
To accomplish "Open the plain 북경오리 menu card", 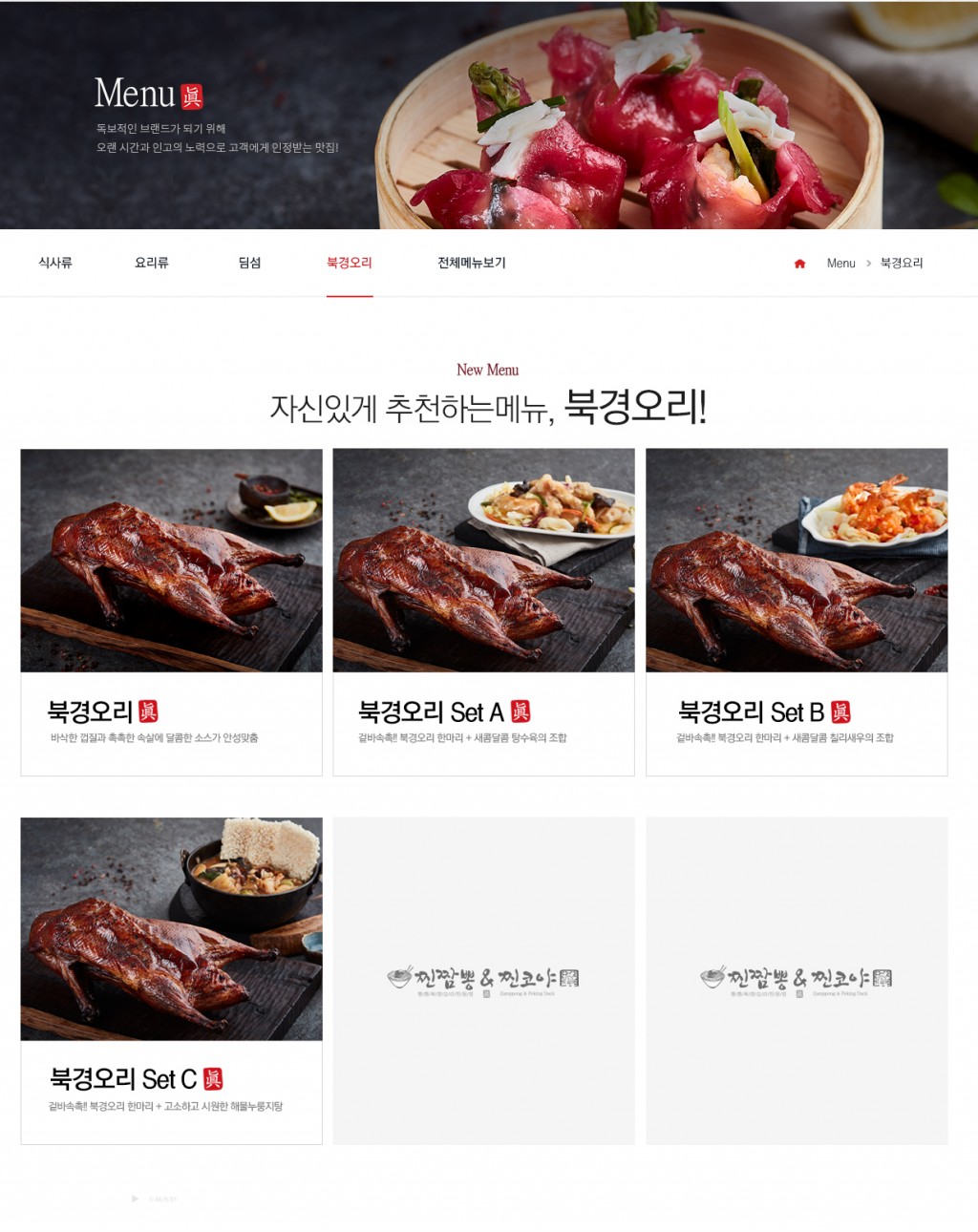I will coord(172,611).
